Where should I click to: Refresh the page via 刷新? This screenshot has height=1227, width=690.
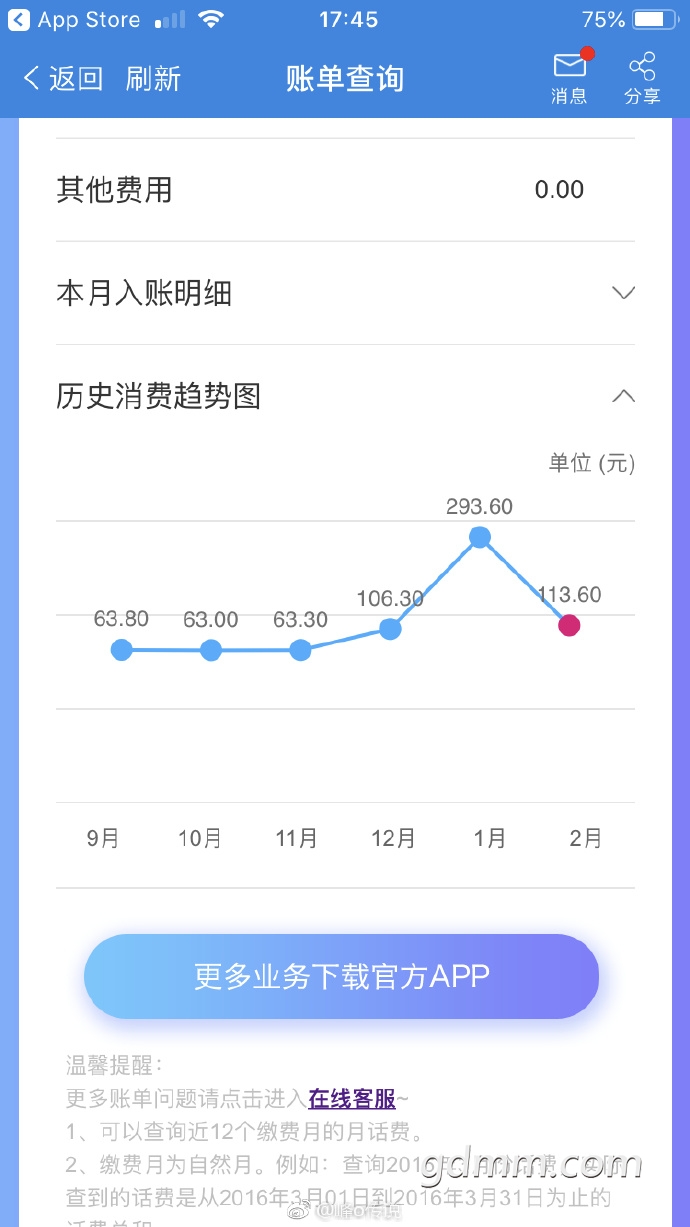[x=153, y=79]
